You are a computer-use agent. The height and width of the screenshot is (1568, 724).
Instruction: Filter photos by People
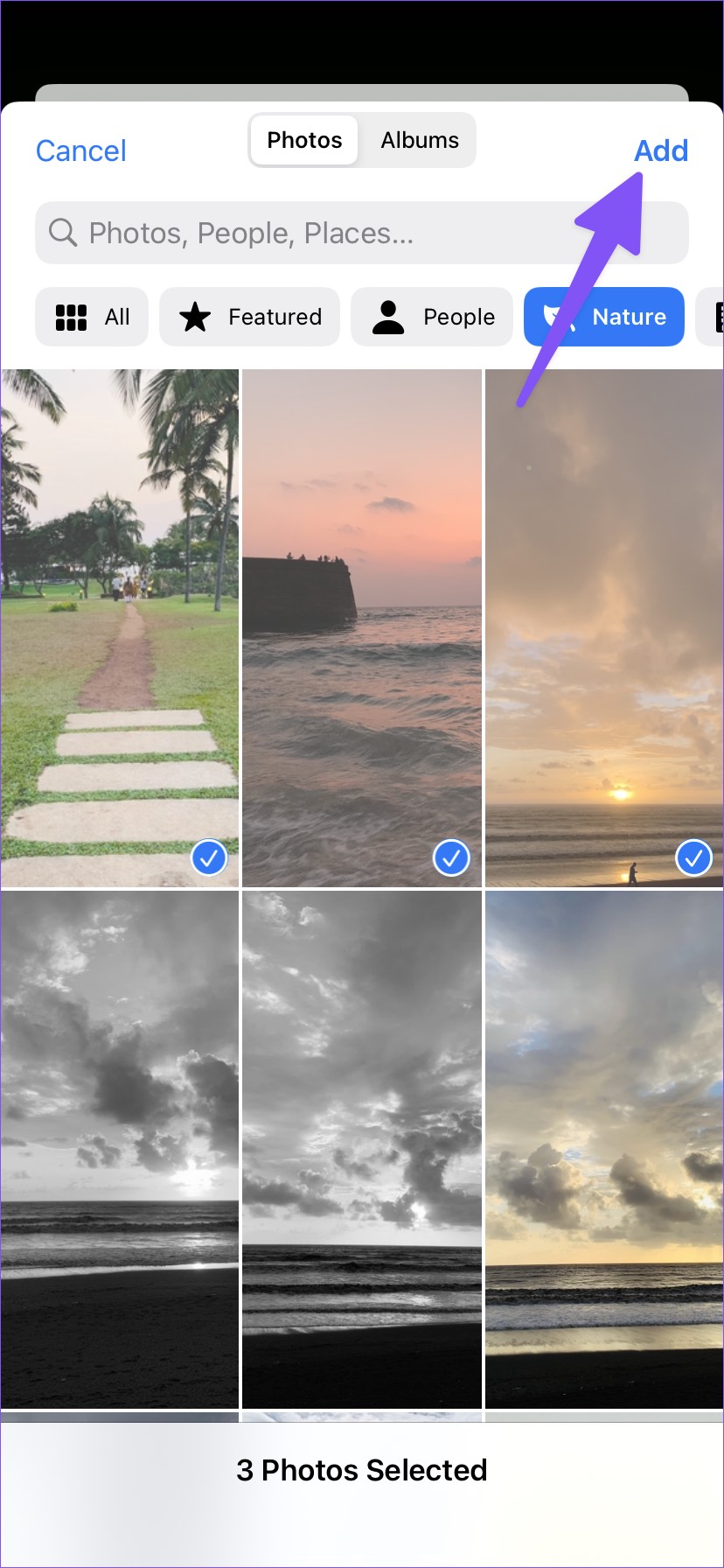pos(432,317)
